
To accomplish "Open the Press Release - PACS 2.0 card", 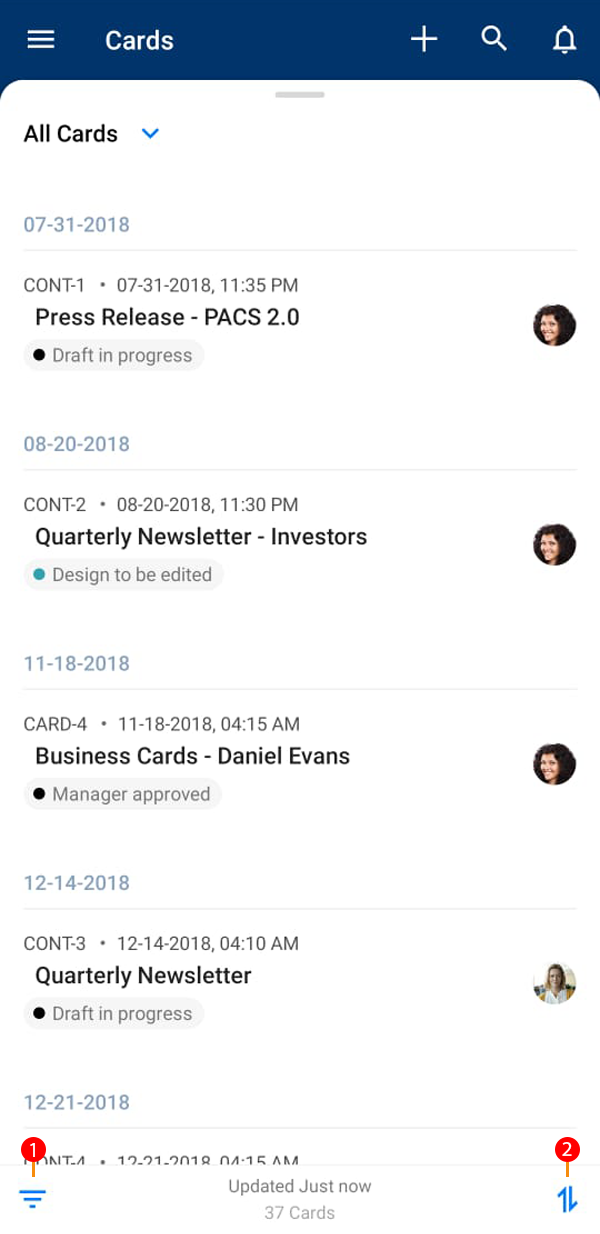I will [167, 318].
